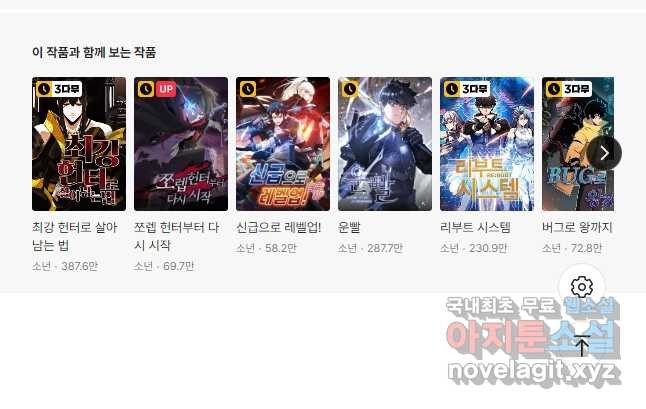Screen dimensions: 646x409
Task: Open 리부트 시스템 webtoon
Action: [487, 144]
